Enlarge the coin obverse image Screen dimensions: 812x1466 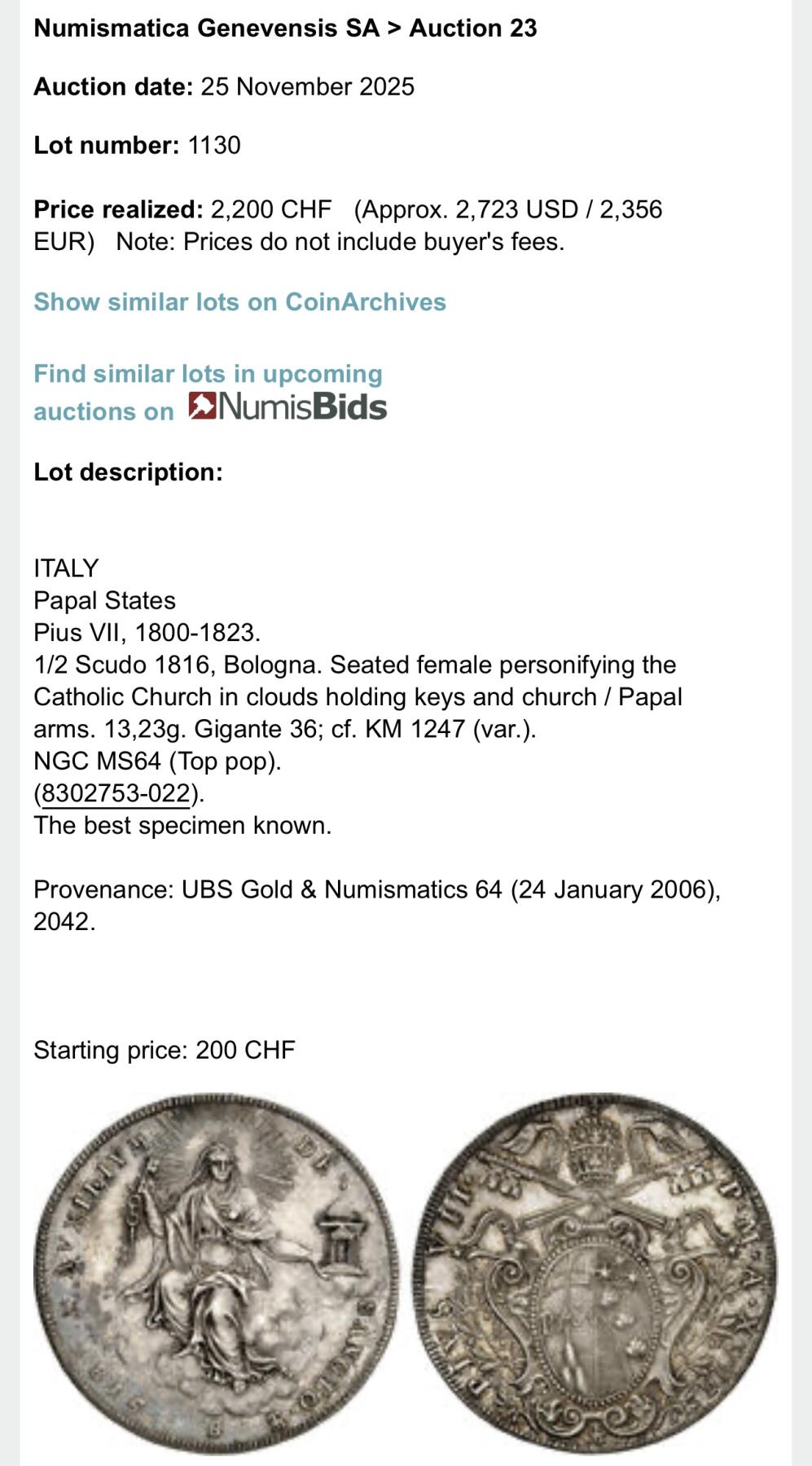click(x=216, y=1274)
